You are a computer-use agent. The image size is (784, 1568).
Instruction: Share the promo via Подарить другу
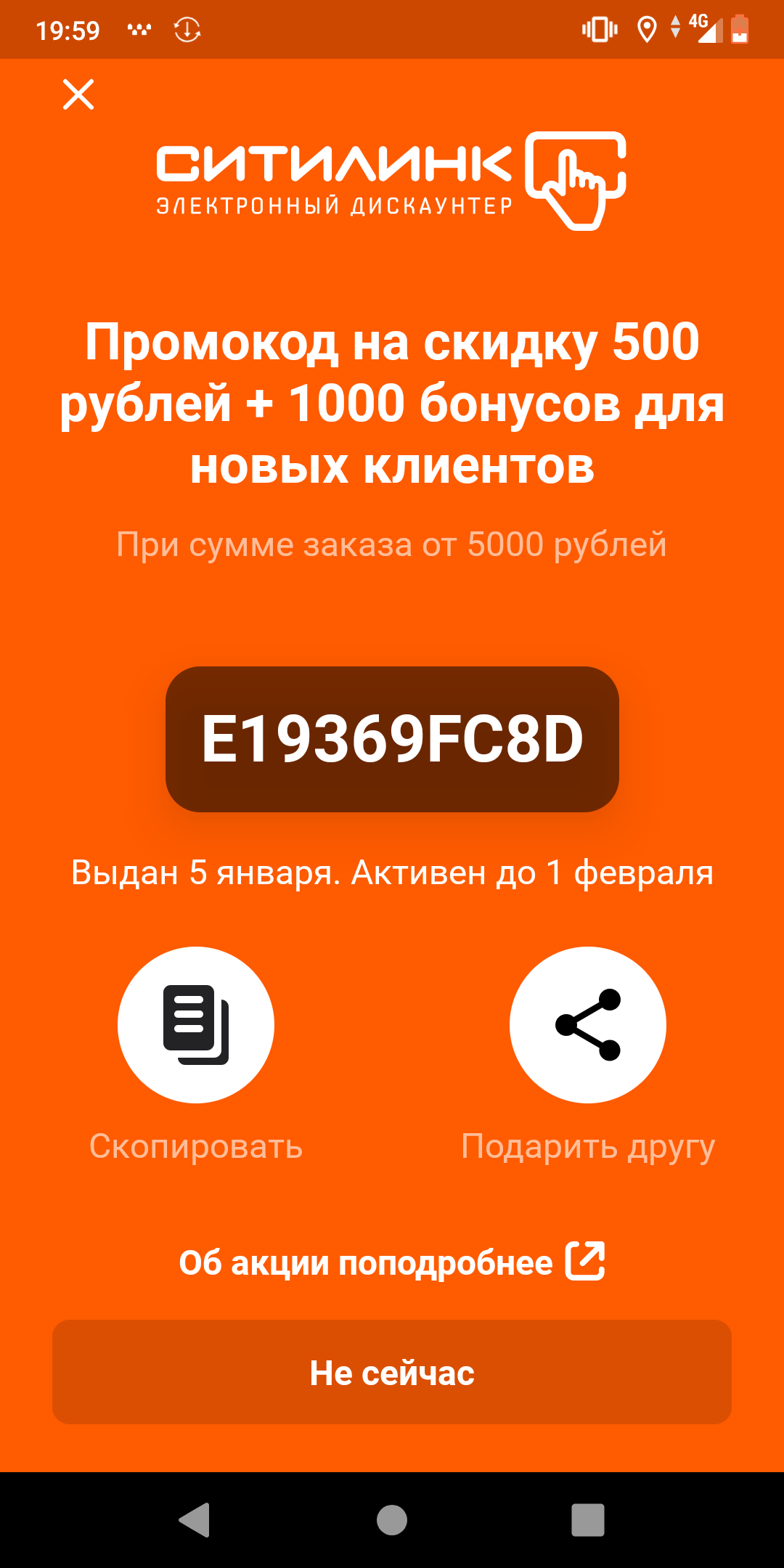[588, 1025]
